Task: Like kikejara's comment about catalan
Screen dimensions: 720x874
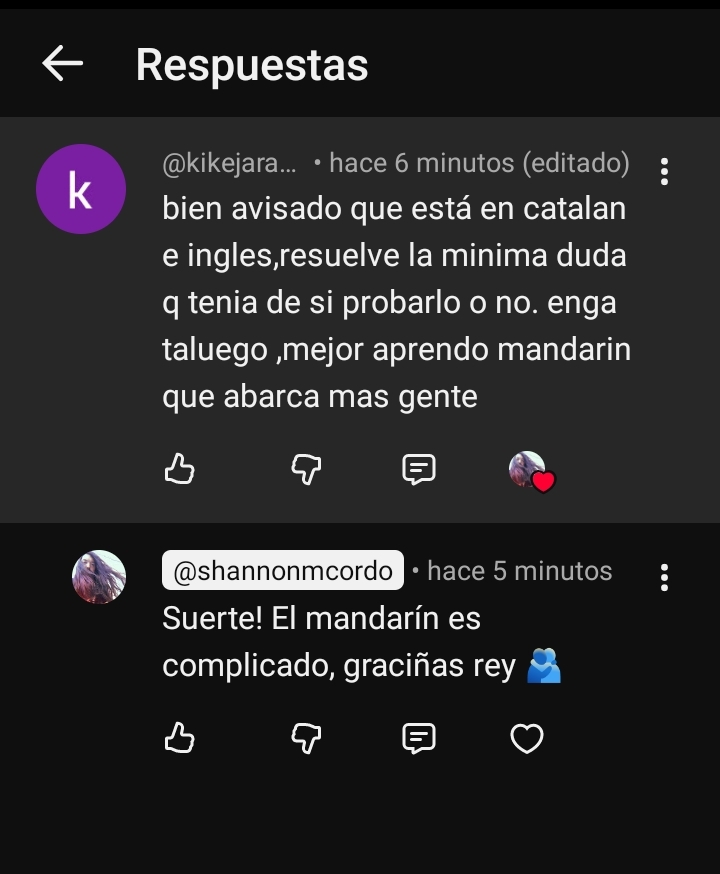Action: click(x=179, y=469)
